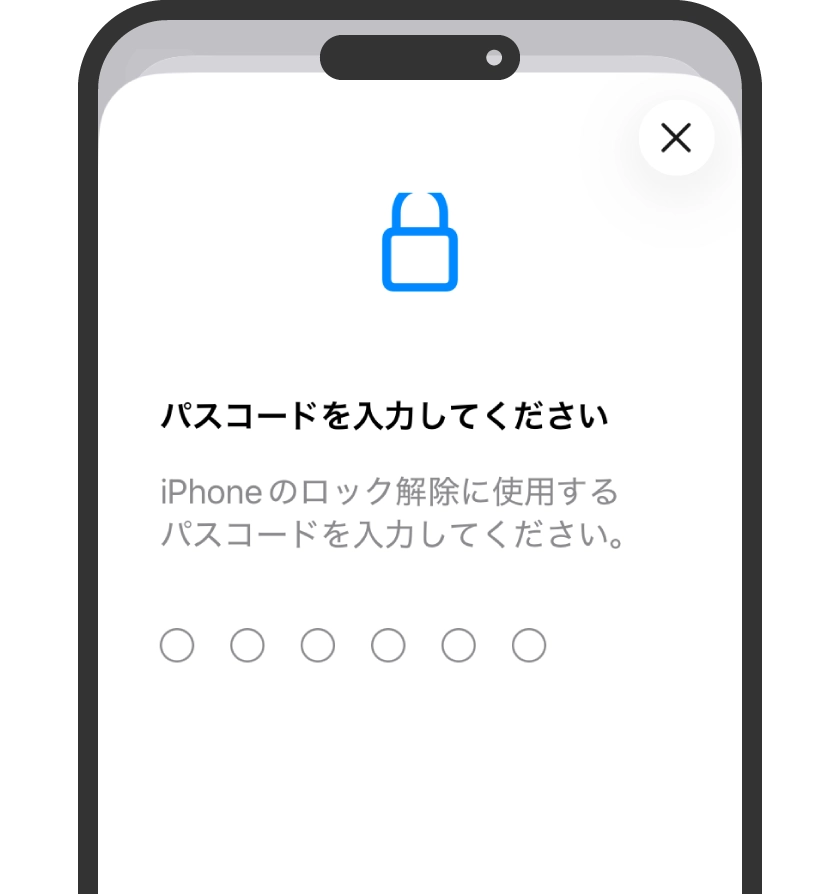Screen dimensions: 840x894
Task: Tap the last passcode circle
Action: (526, 645)
